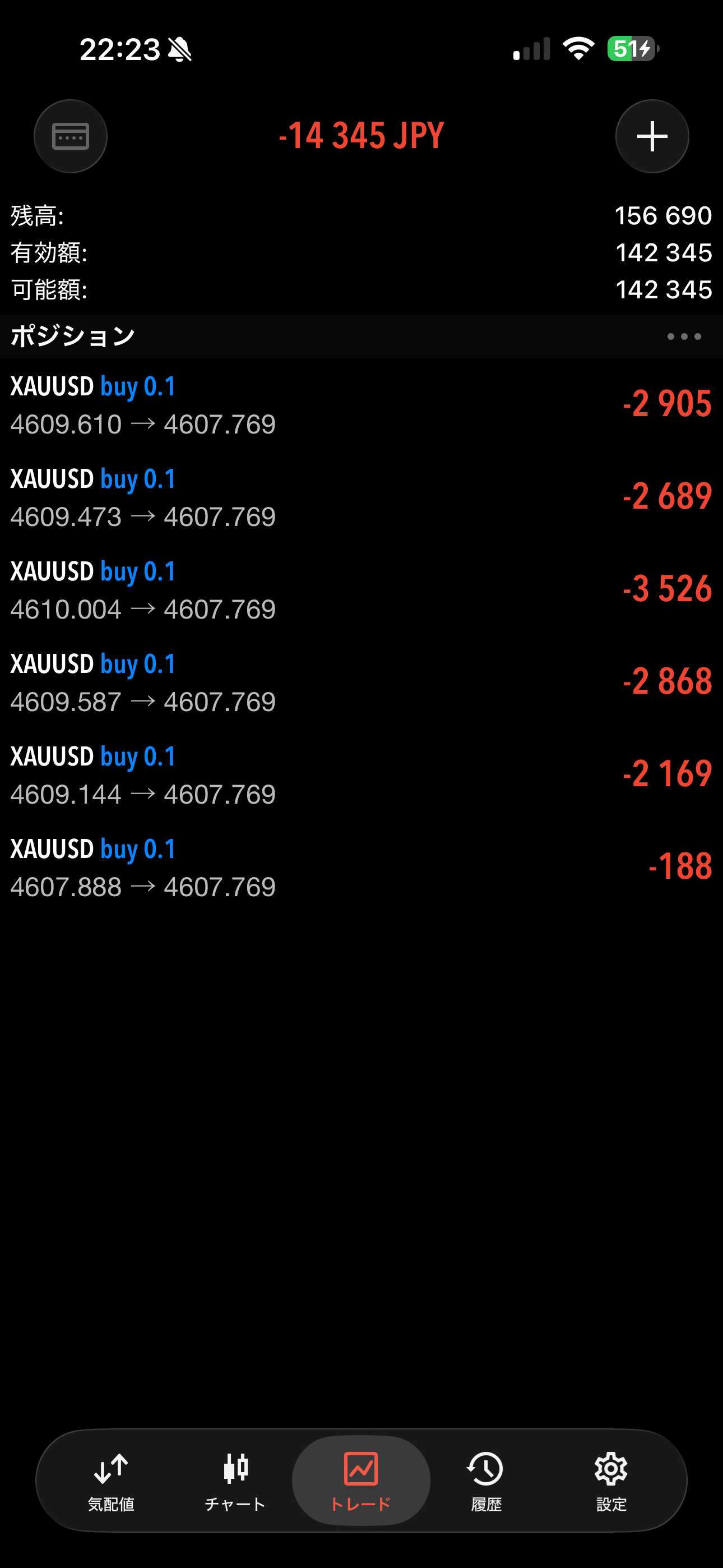View XAUUSD position entered at 4609.587

pyautogui.click(x=361, y=682)
